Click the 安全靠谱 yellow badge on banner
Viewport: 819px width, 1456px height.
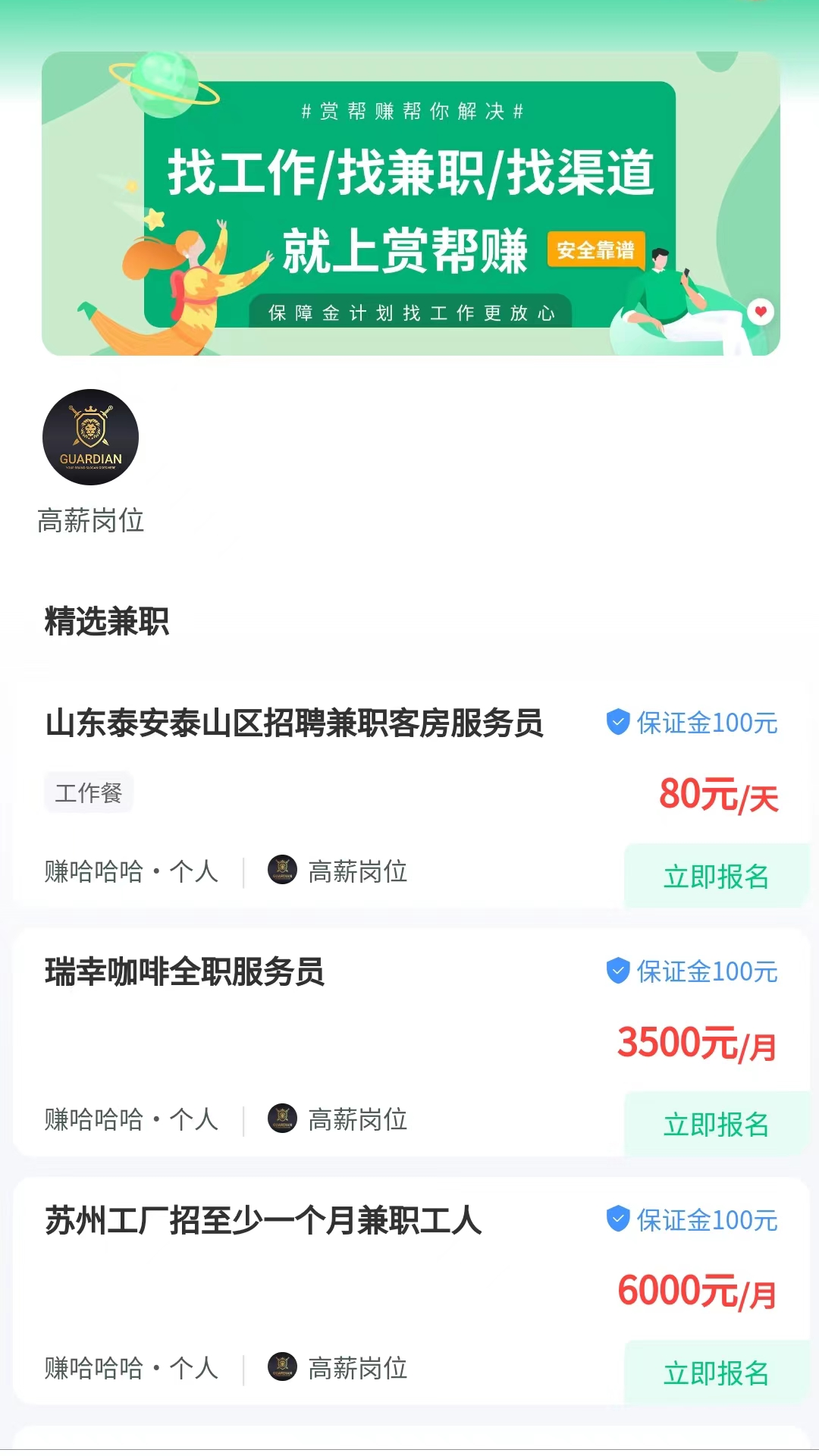pyautogui.click(x=596, y=251)
